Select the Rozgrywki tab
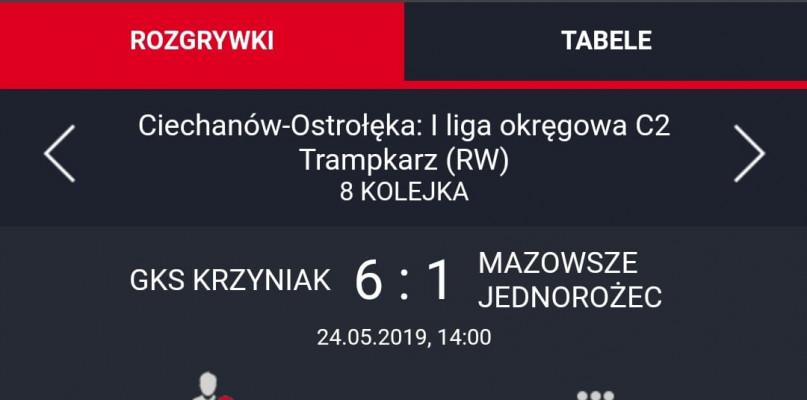The image size is (807, 400). pos(201,41)
